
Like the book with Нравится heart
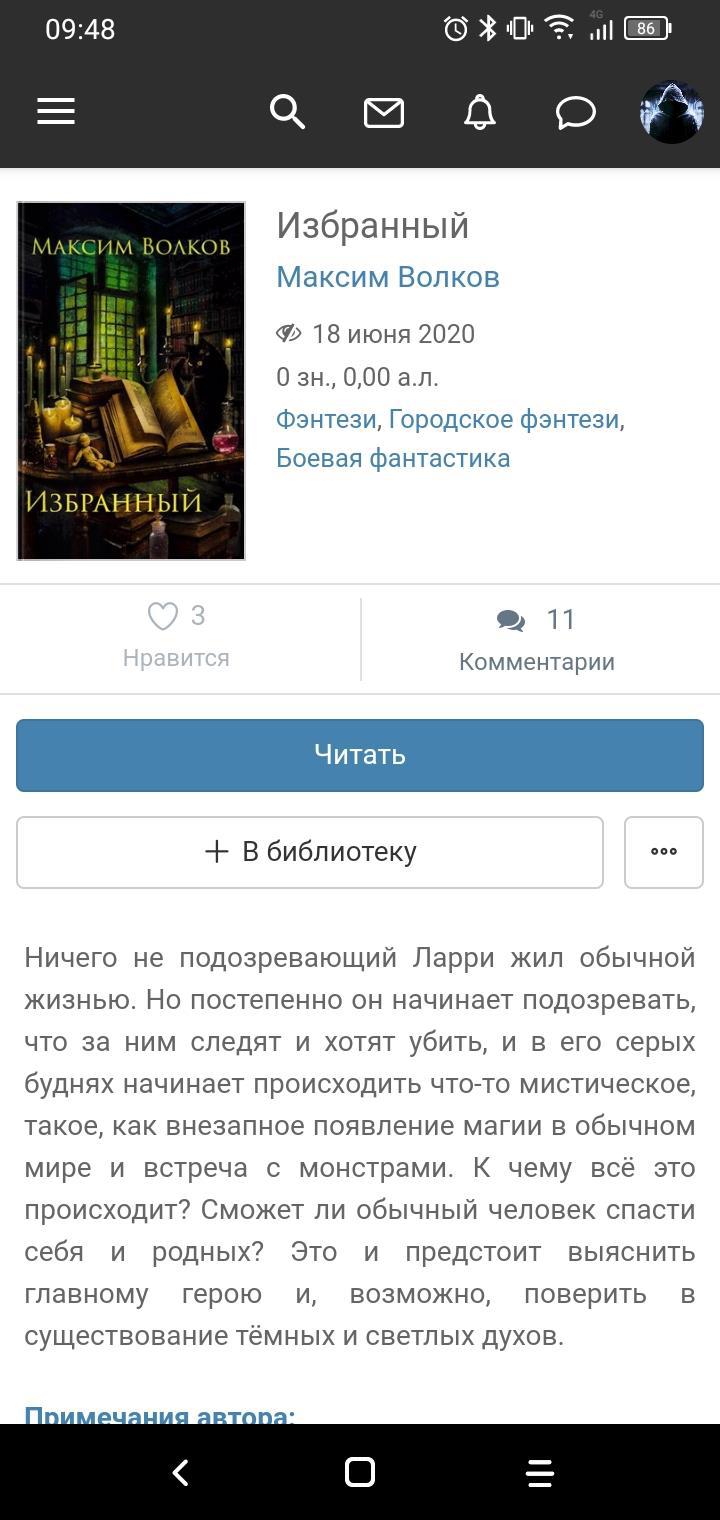tap(176, 635)
